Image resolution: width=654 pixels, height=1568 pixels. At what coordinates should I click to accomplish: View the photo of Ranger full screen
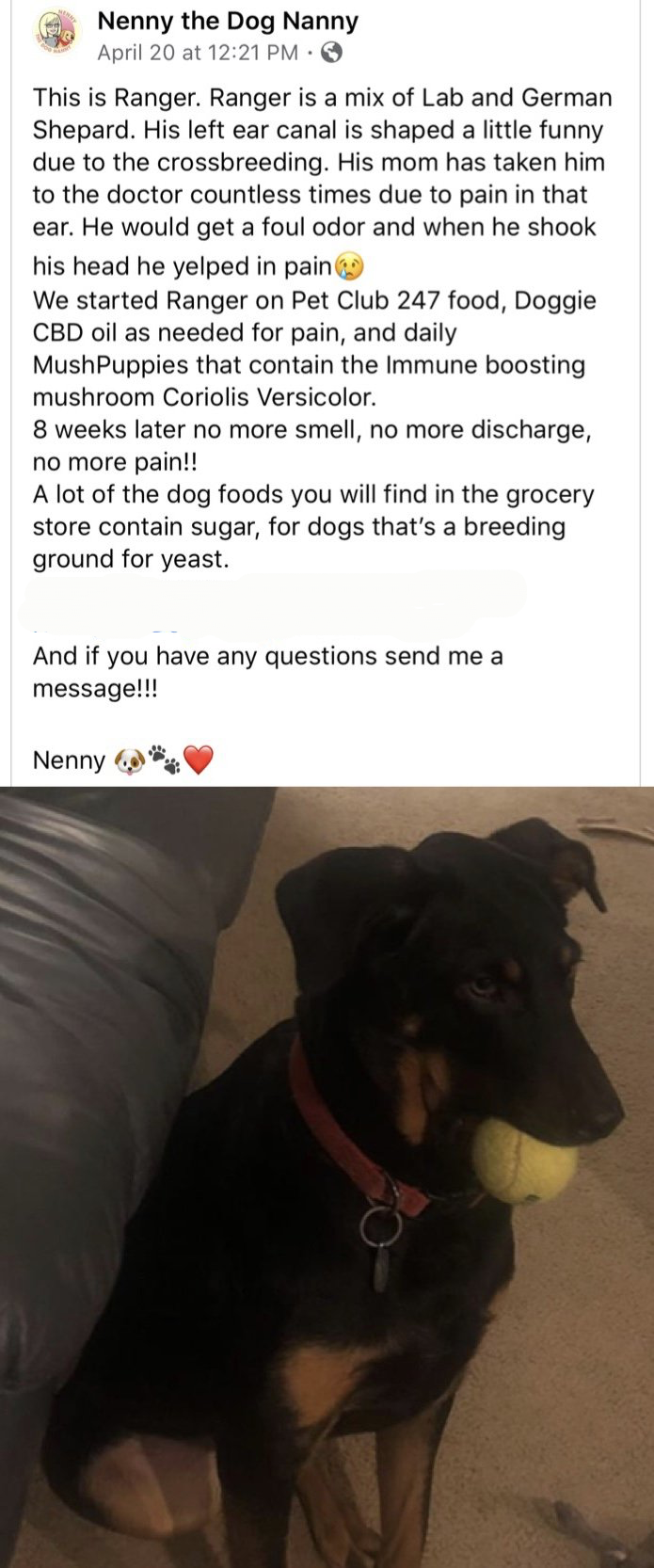(x=327, y=1176)
